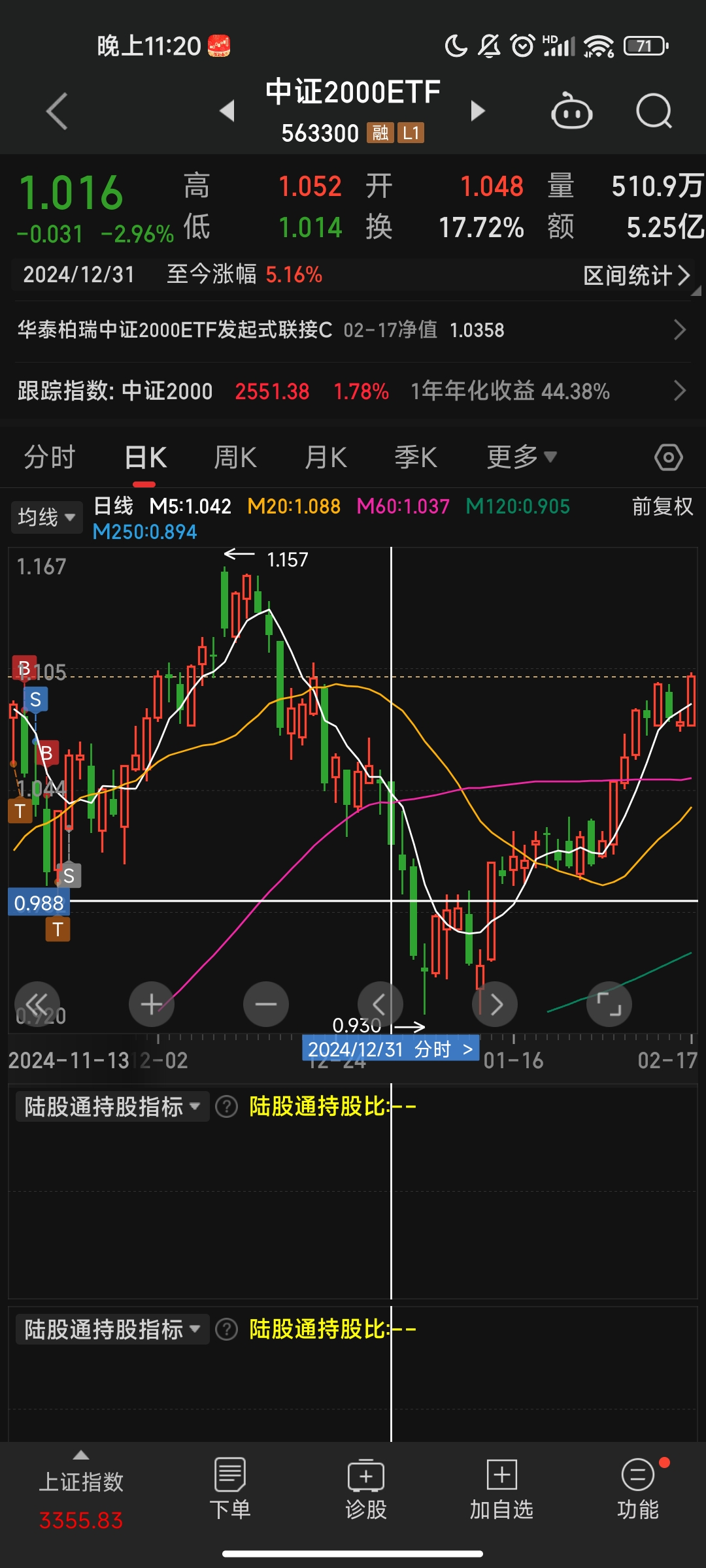706x1568 pixels.
Task: Zoom in the K-line chart with plus
Action: click(152, 1004)
